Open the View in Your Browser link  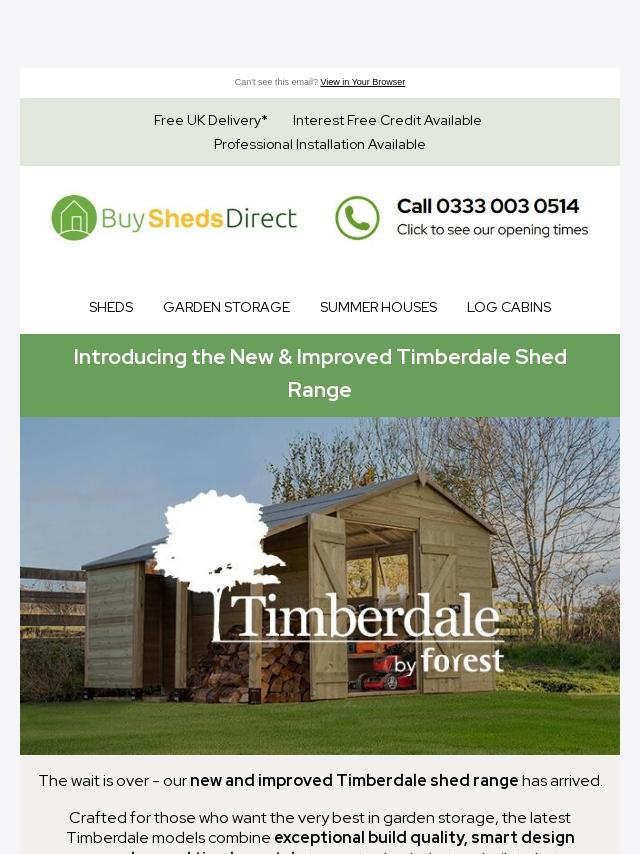point(362,82)
